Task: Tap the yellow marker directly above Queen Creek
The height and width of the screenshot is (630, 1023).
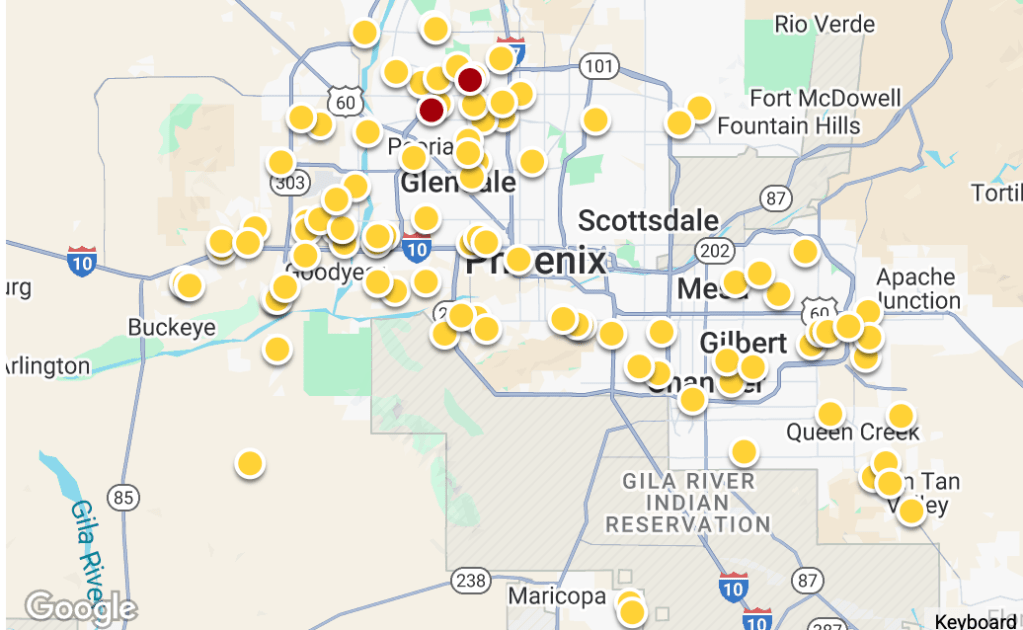Action: (830, 414)
